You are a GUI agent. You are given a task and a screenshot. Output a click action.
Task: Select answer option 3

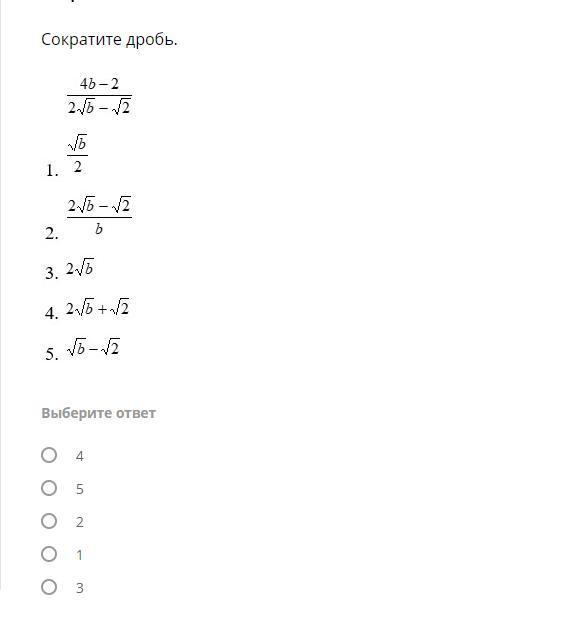click(x=49, y=587)
